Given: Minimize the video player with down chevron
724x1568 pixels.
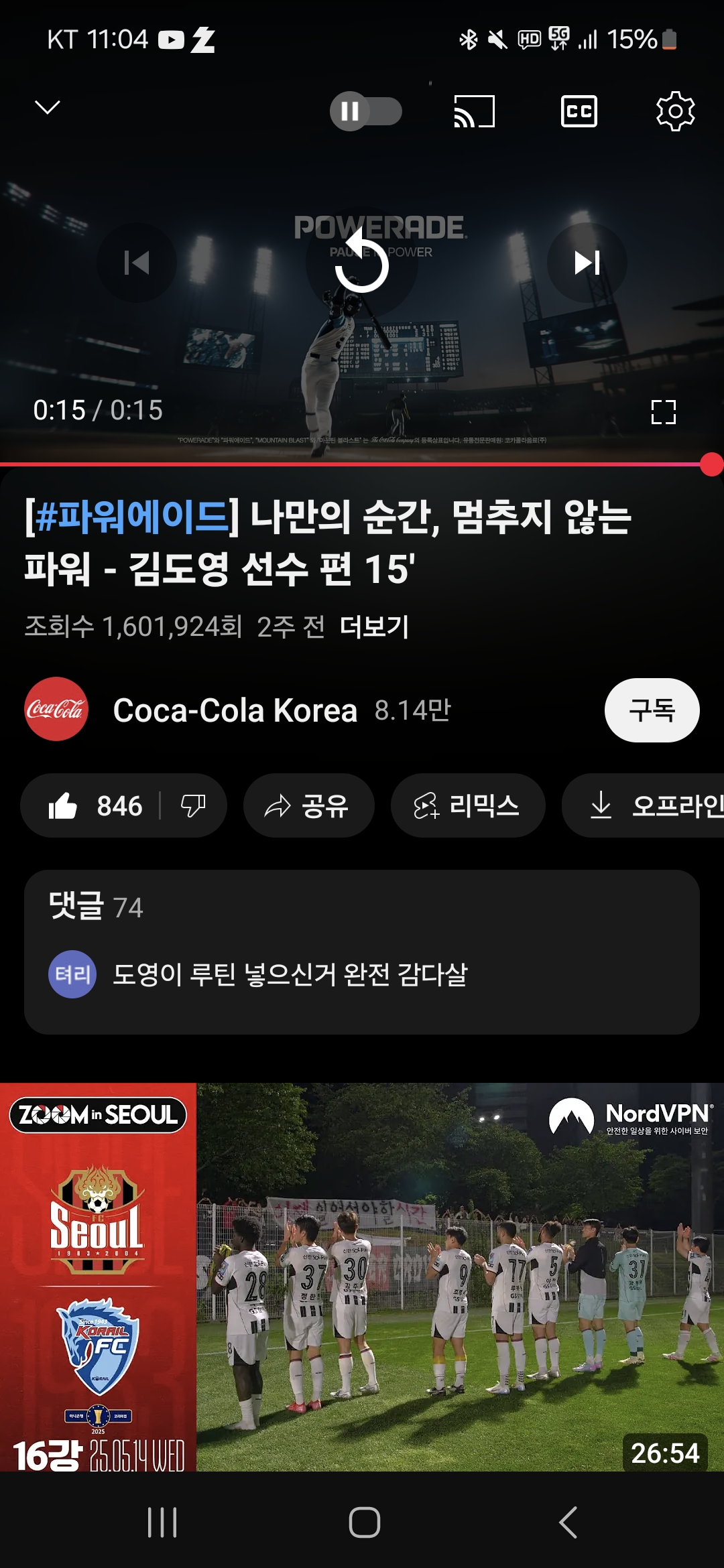Looking at the screenshot, I should [x=47, y=107].
